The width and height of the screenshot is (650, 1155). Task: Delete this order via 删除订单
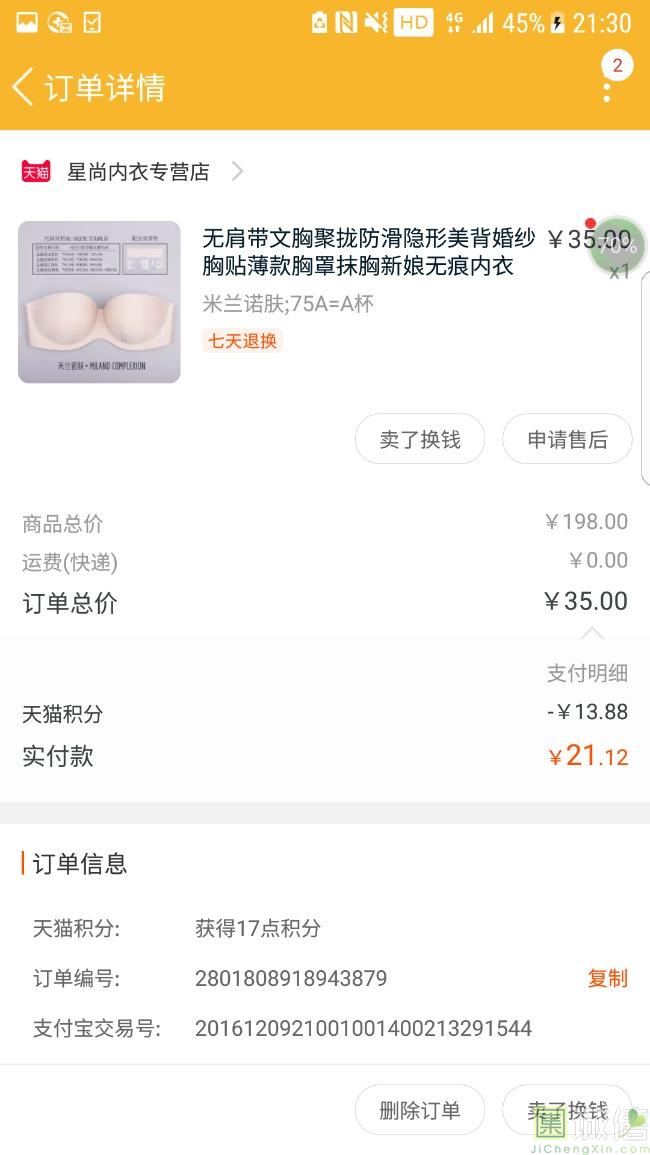[x=420, y=1110]
